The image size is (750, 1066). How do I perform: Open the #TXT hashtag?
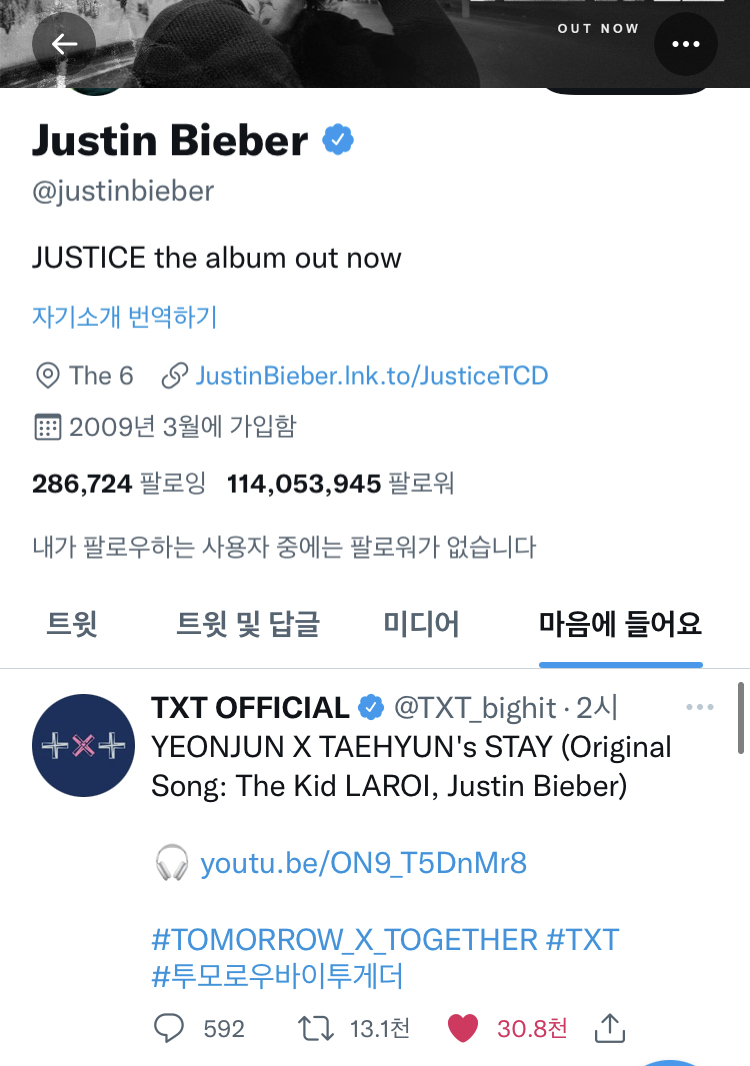point(583,940)
